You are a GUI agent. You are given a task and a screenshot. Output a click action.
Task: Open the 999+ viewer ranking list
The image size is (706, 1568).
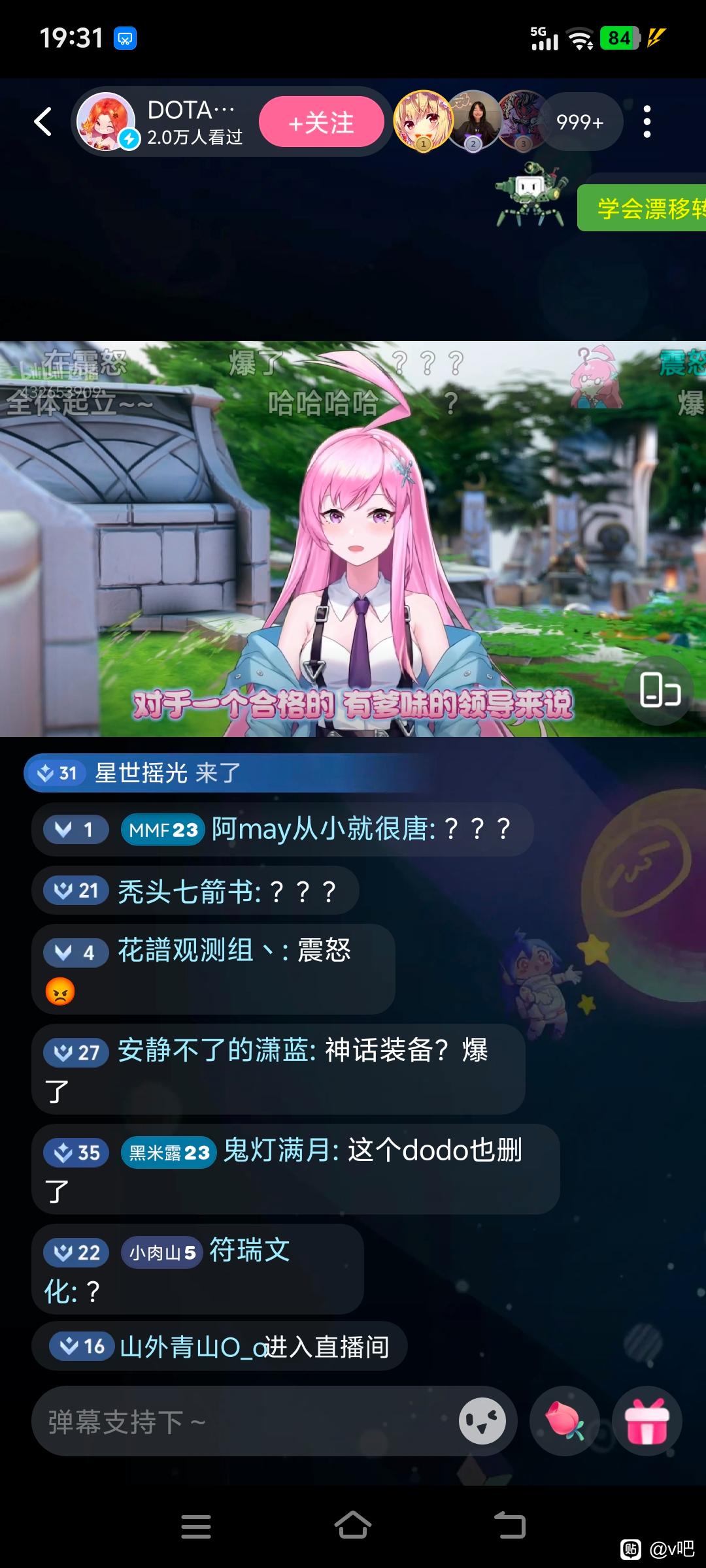tap(580, 122)
